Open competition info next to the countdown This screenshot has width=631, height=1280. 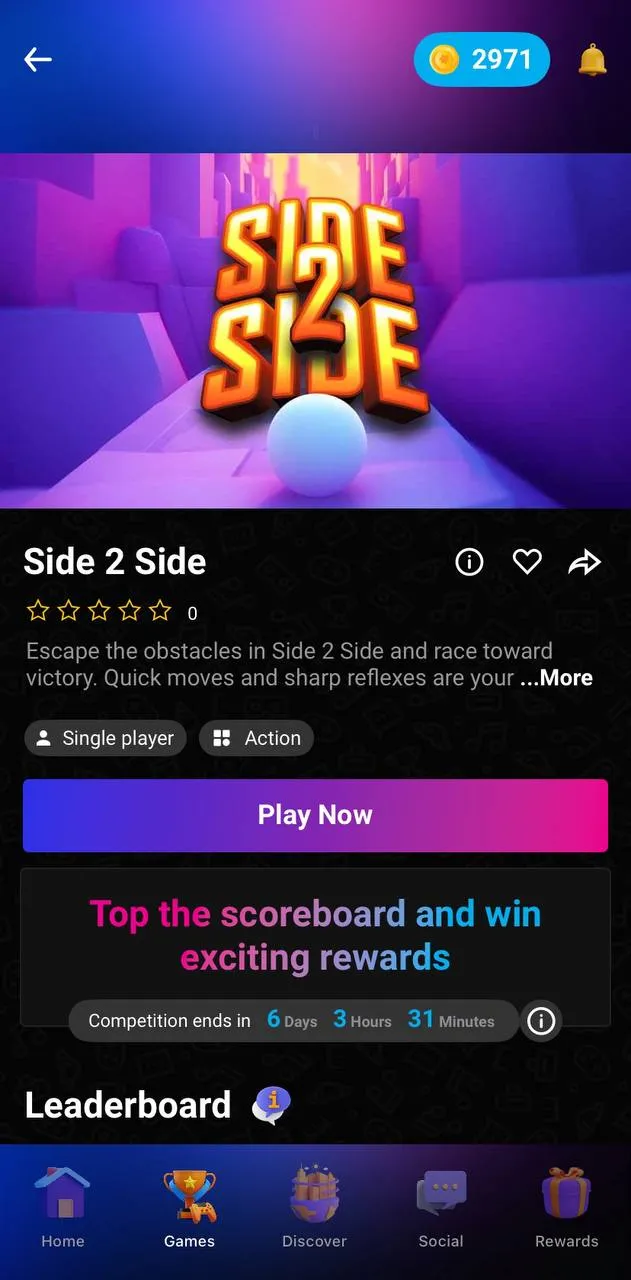(541, 1021)
